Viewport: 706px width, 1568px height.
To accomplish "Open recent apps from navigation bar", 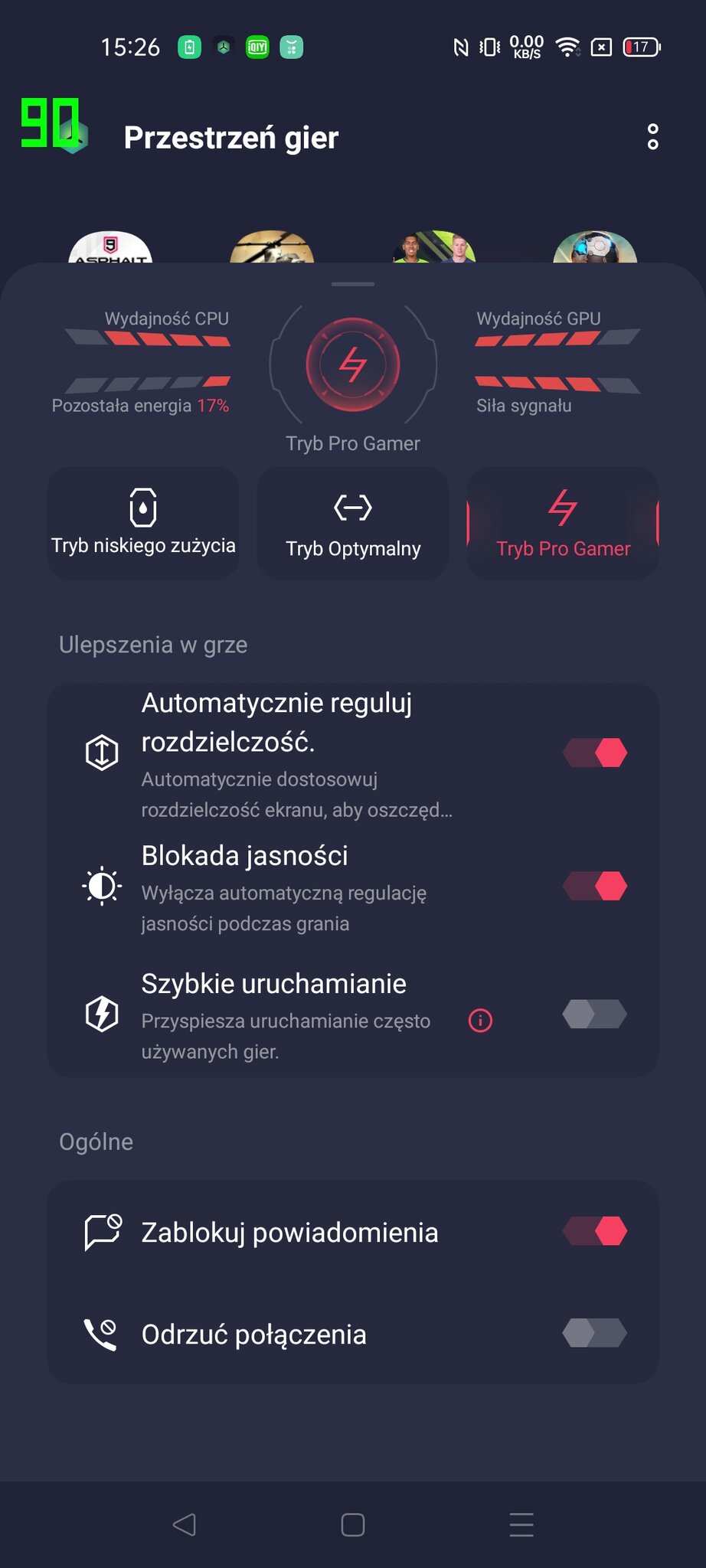I will 521,1524.
